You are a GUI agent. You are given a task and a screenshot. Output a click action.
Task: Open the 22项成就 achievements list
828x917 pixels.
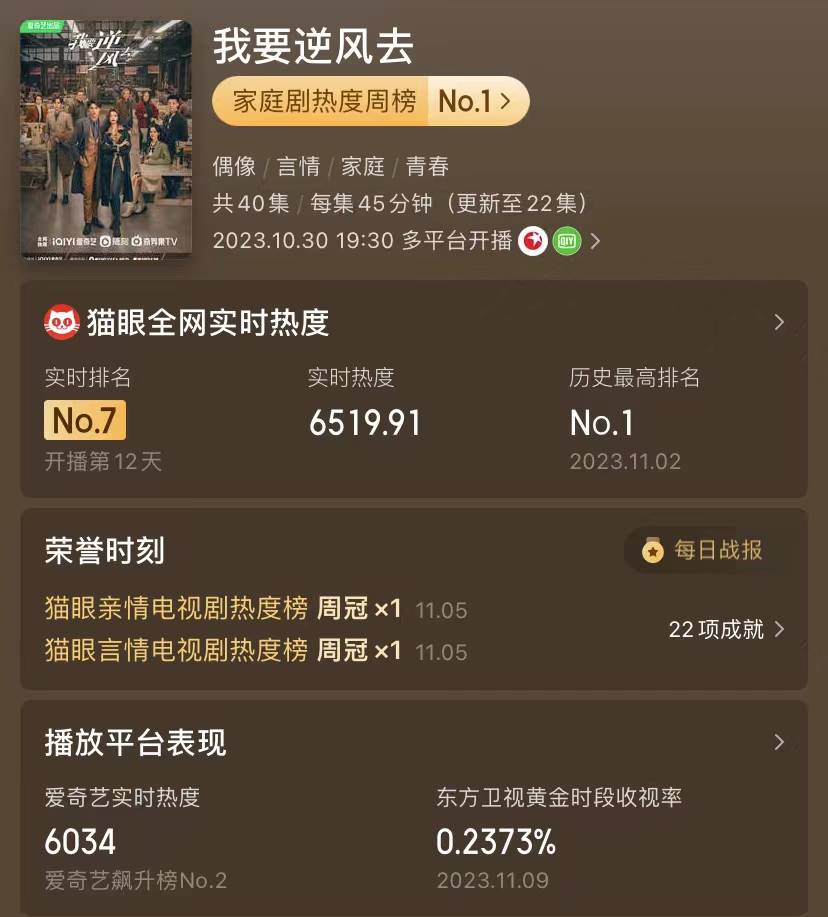(x=726, y=629)
